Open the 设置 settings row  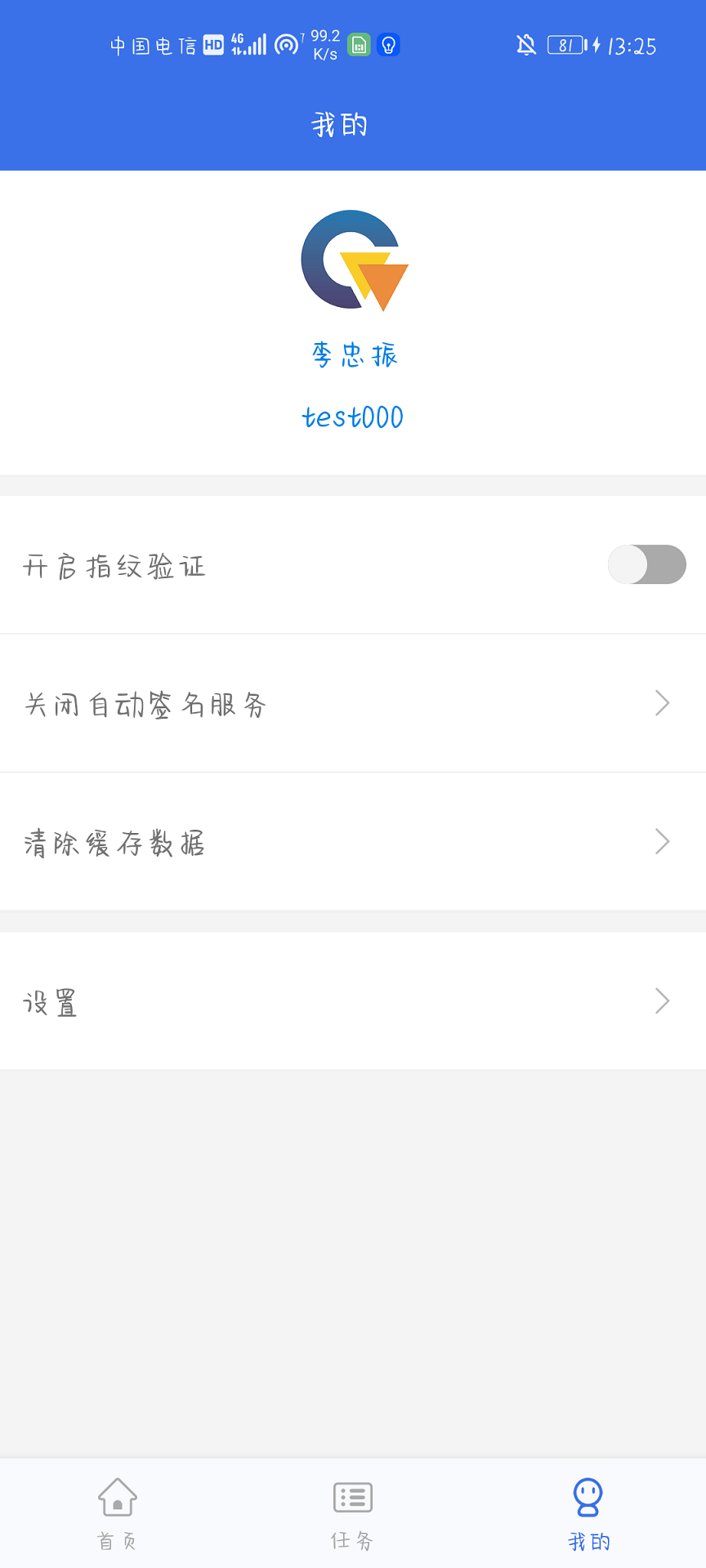tap(351, 1001)
